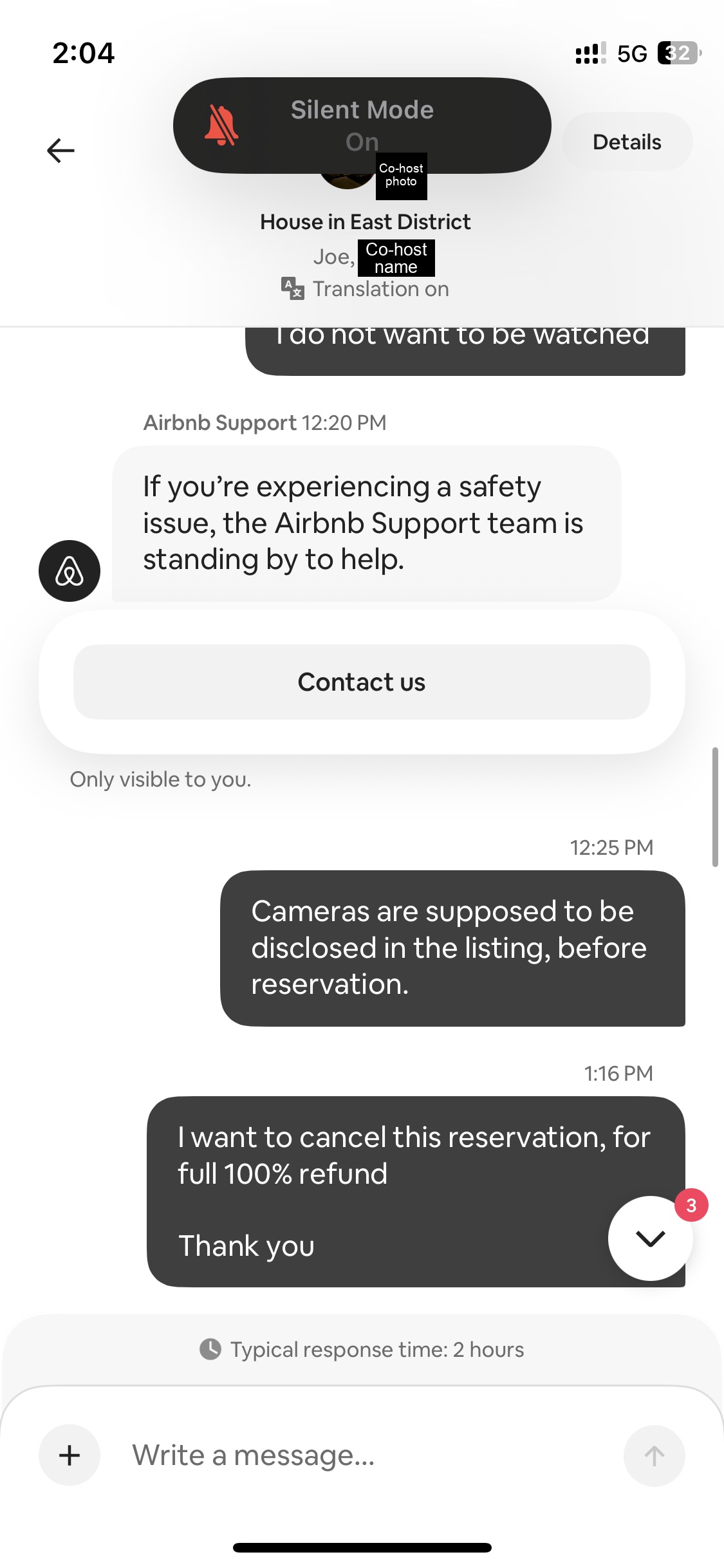The height and width of the screenshot is (1568, 724).
Task: Jump to the latest messages
Action: (651, 1238)
